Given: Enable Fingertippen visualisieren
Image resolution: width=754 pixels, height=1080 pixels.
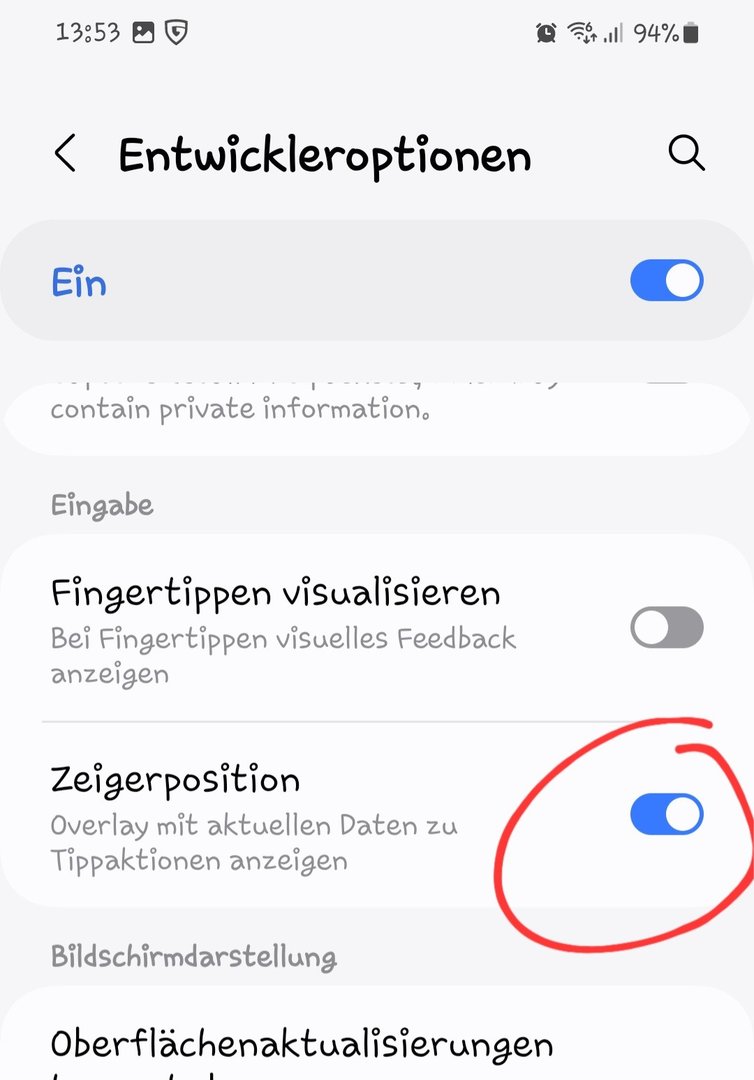Looking at the screenshot, I should point(666,628).
